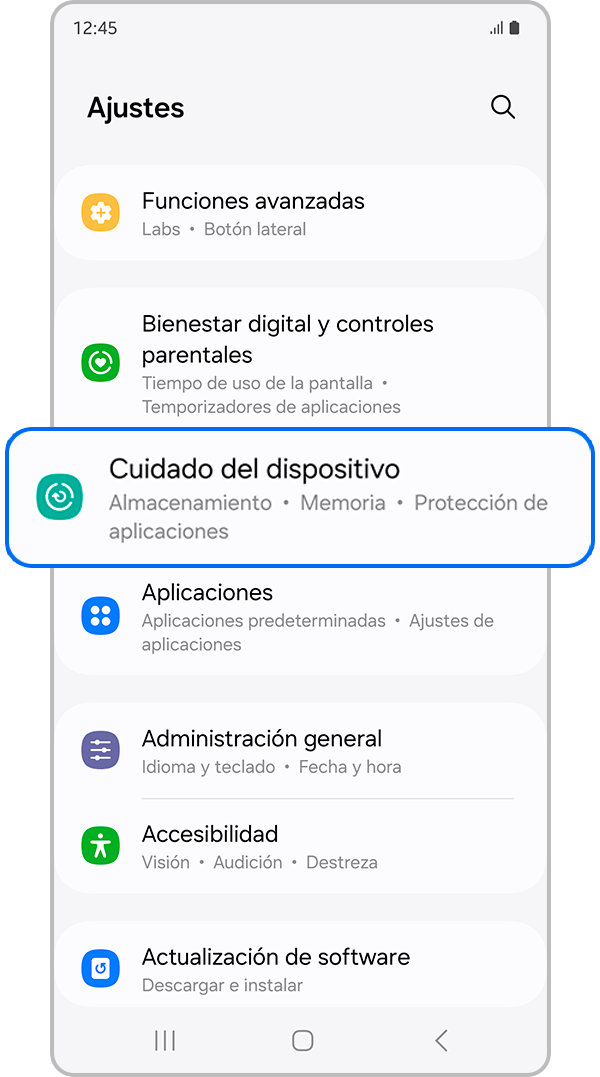Open the Aplicaciones settings row
This screenshot has height=1077, width=600.
pos(300,617)
